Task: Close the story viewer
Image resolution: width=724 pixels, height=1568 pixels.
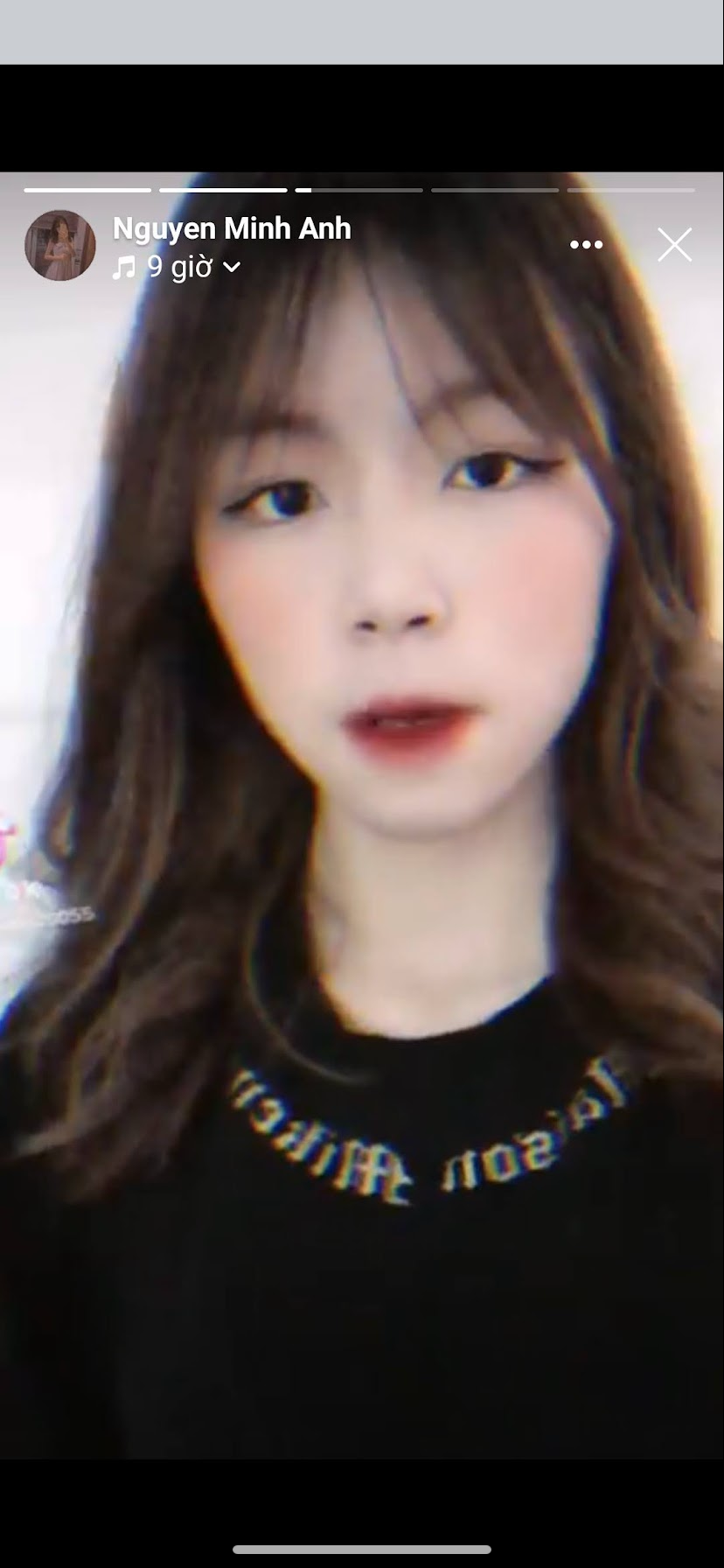Action: (x=674, y=245)
